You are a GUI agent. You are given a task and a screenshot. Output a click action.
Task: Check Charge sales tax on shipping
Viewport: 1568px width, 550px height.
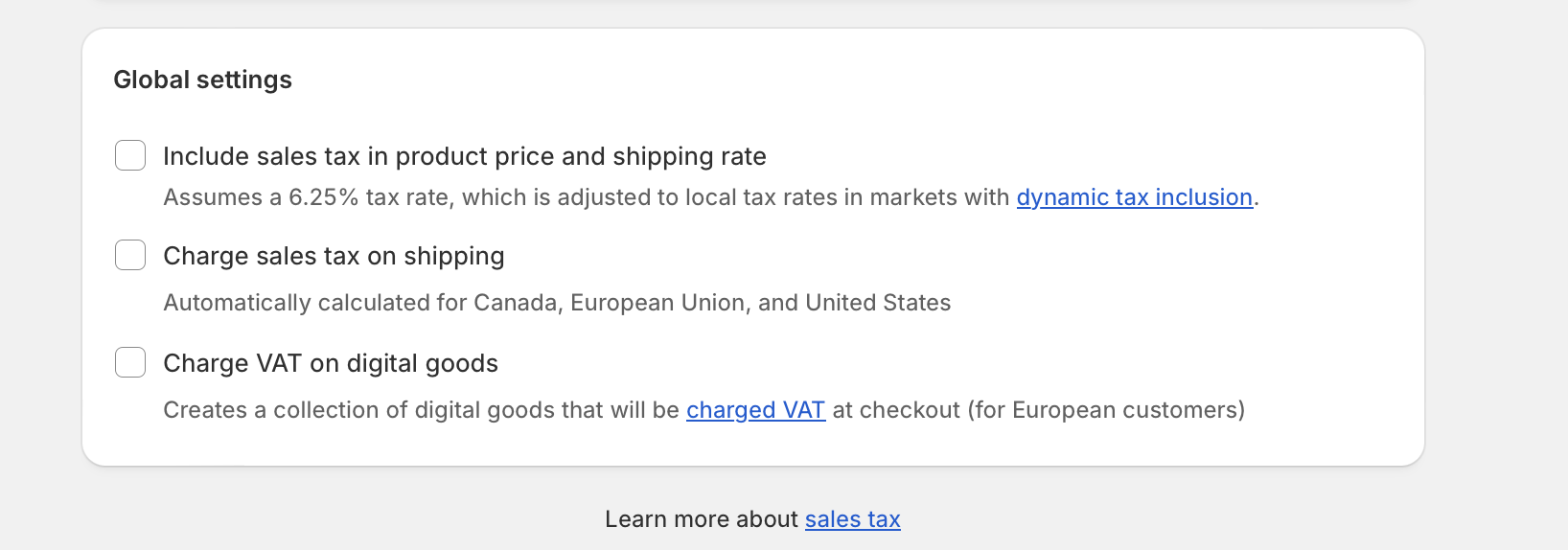pyautogui.click(x=130, y=255)
